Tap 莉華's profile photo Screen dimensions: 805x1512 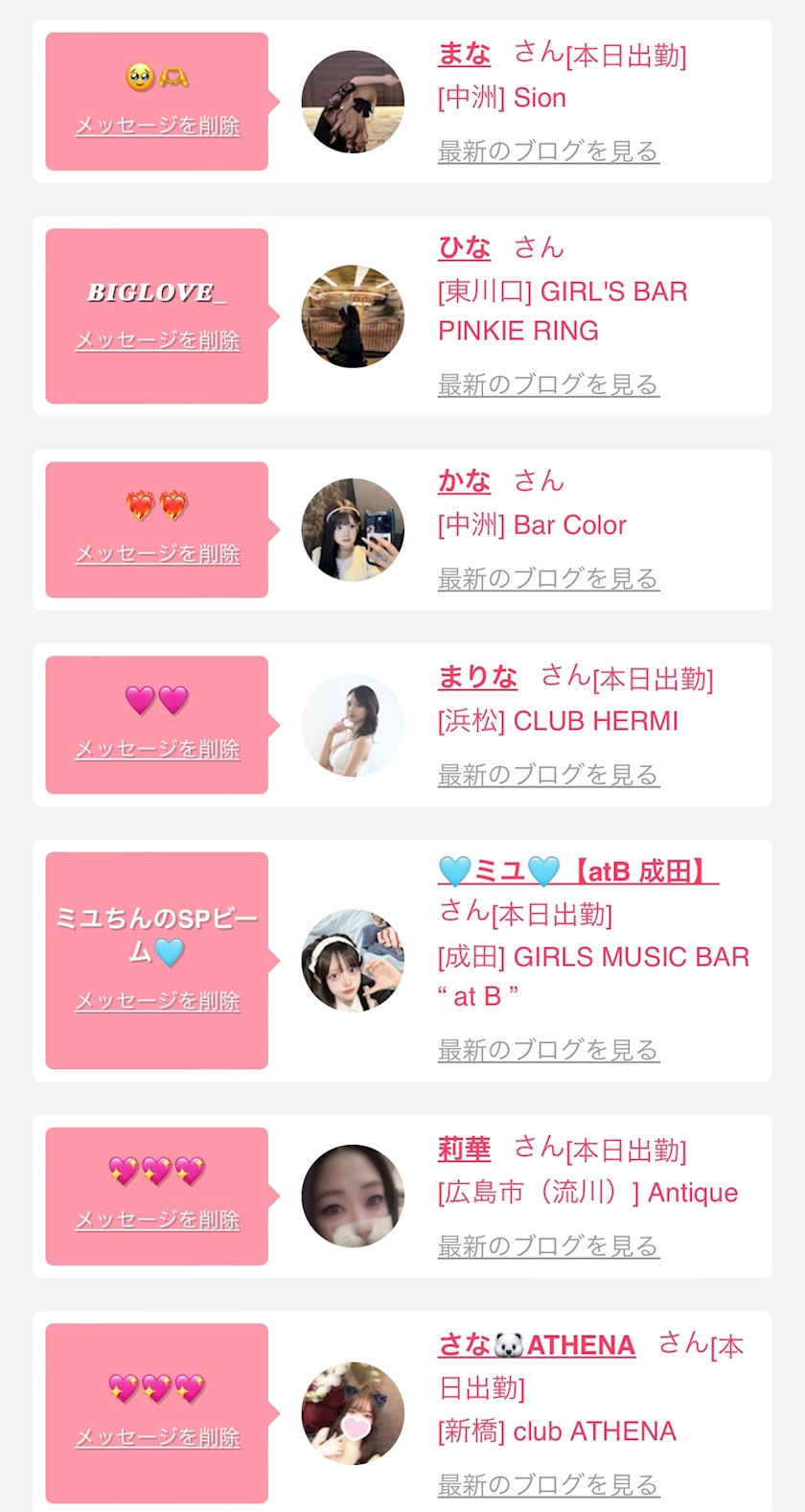coord(353,1196)
